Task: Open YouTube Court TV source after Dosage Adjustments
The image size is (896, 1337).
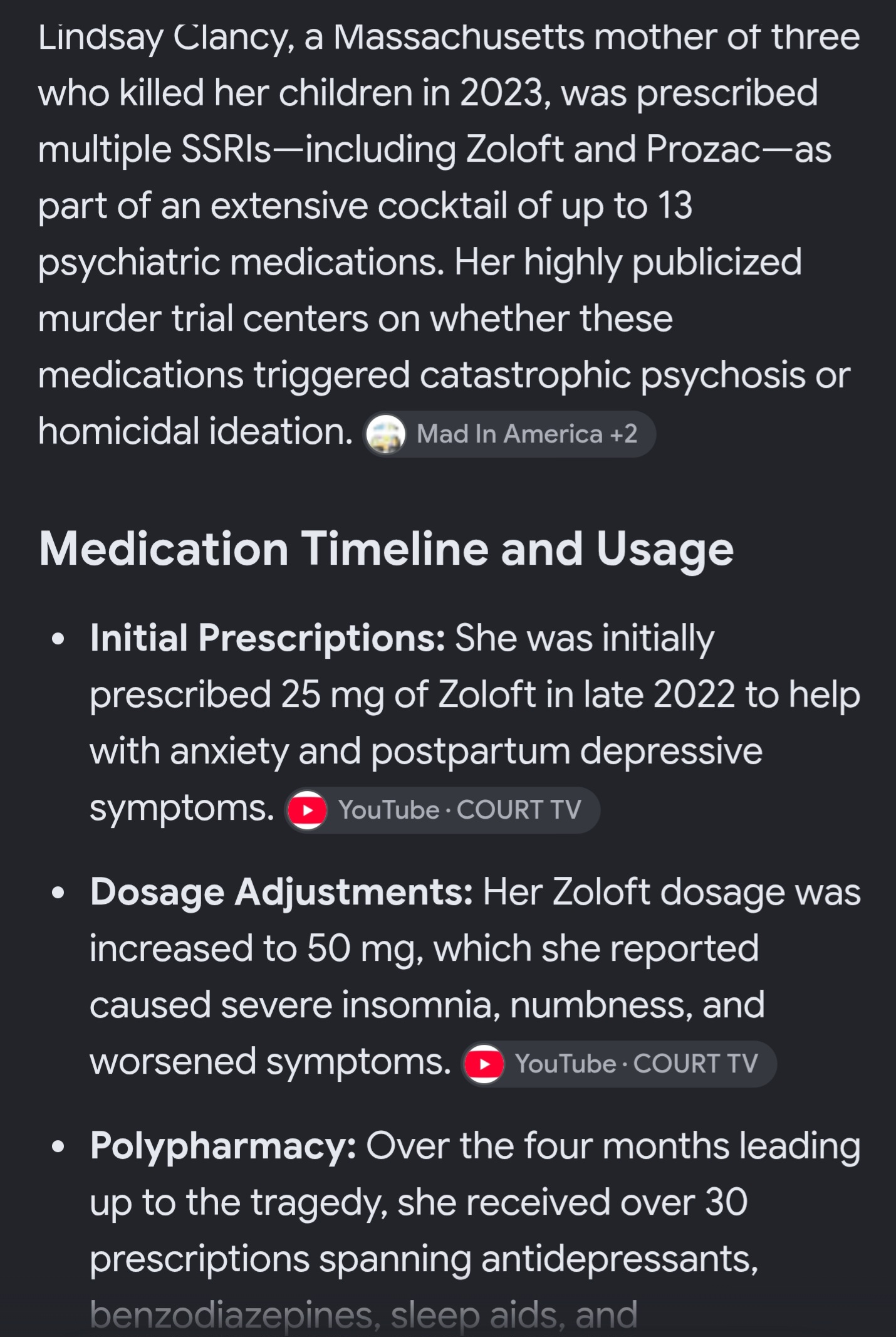Action: pos(619,1064)
